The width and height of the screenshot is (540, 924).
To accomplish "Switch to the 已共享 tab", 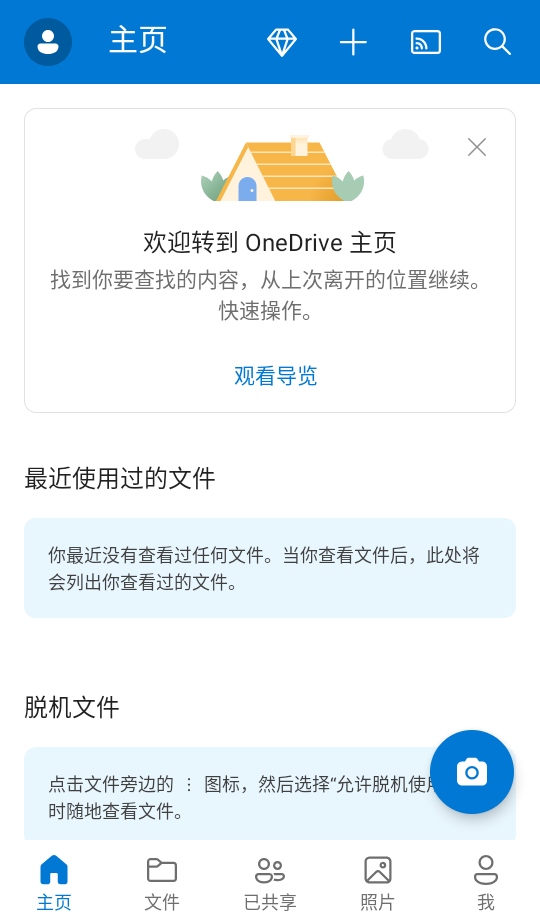I will [270, 883].
